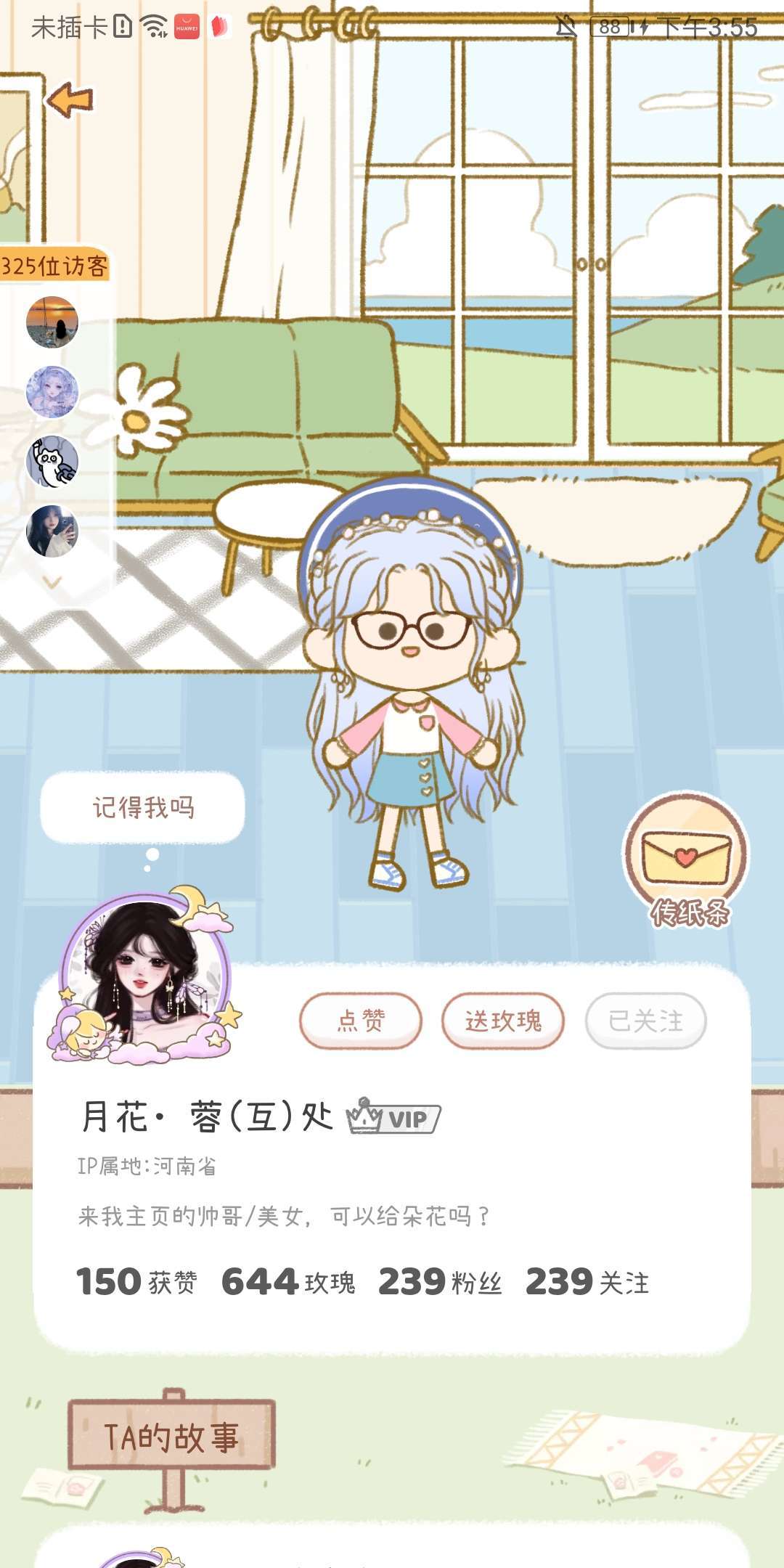Image resolution: width=784 pixels, height=1568 pixels.
Task: Tap the VIP crown badge
Action: (x=393, y=1118)
